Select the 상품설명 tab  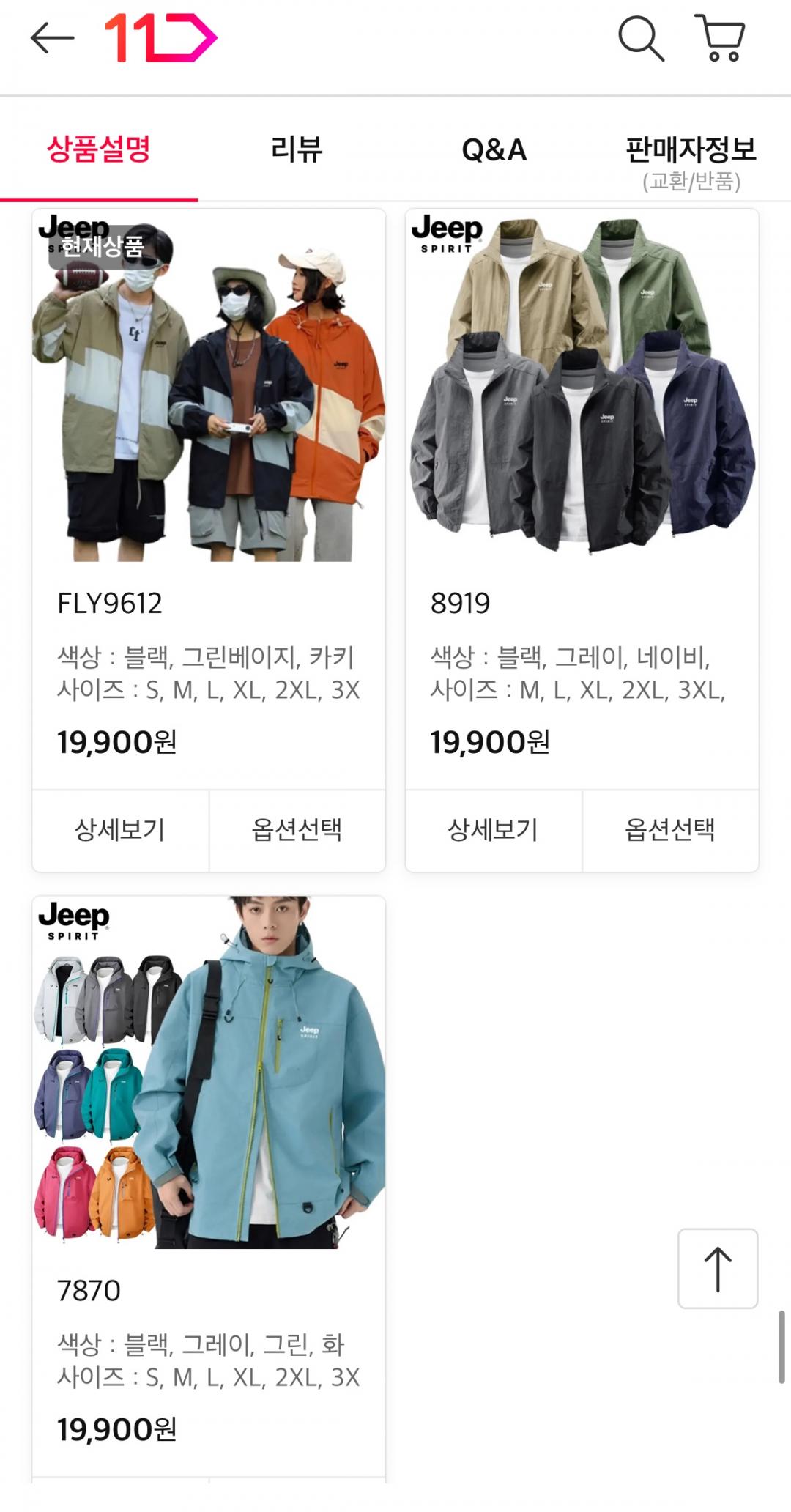point(99,149)
